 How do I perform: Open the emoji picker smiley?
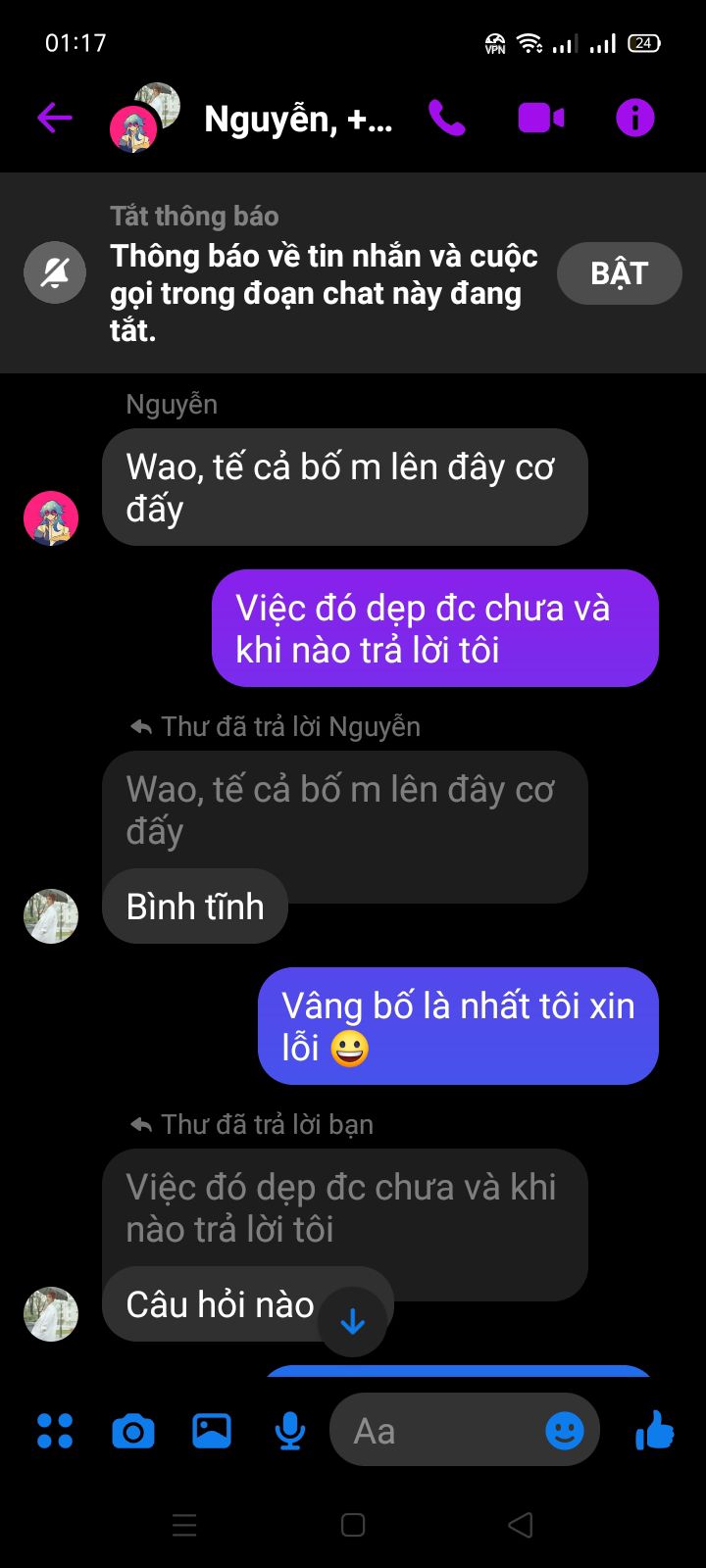click(565, 1432)
